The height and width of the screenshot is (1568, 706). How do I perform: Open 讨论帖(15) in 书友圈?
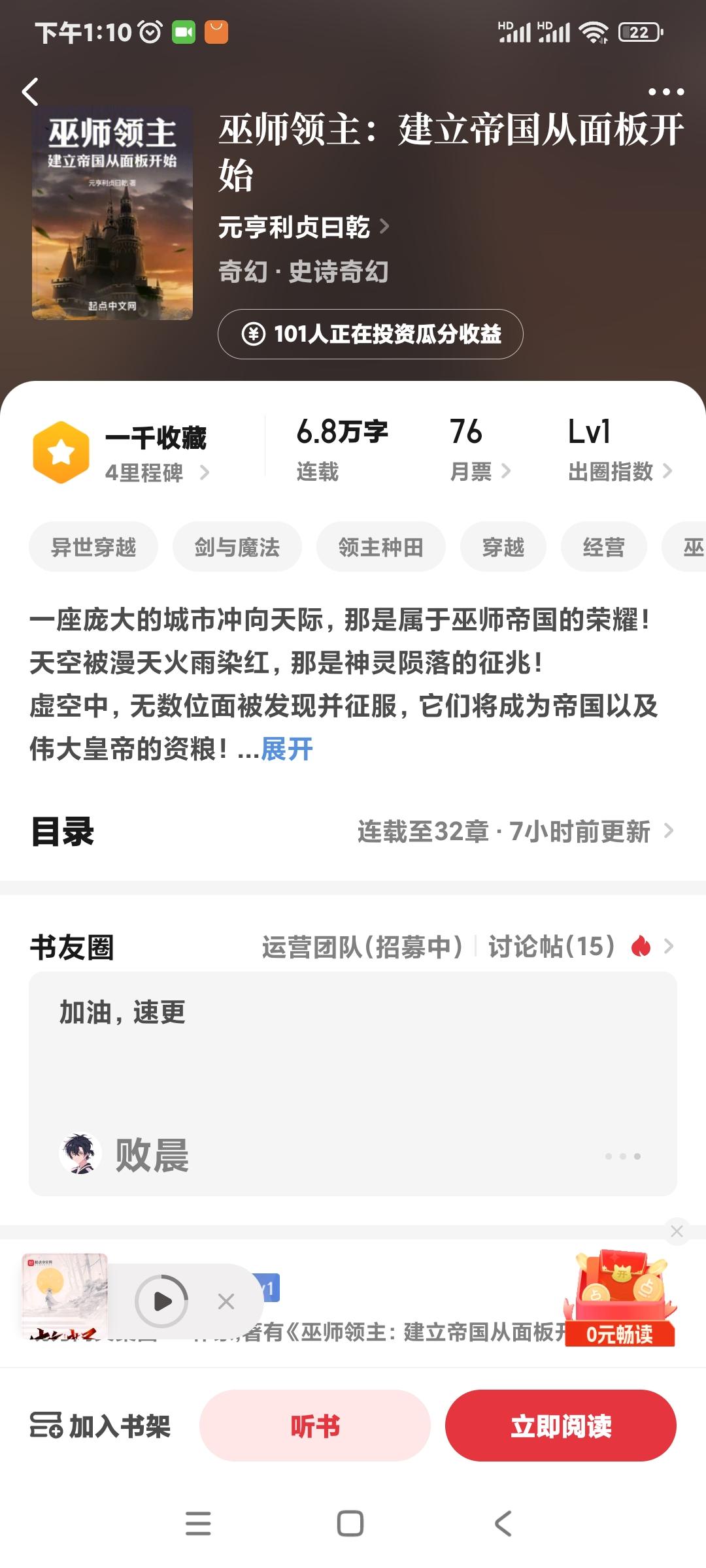pyautogui.click(x=552, y=946)
